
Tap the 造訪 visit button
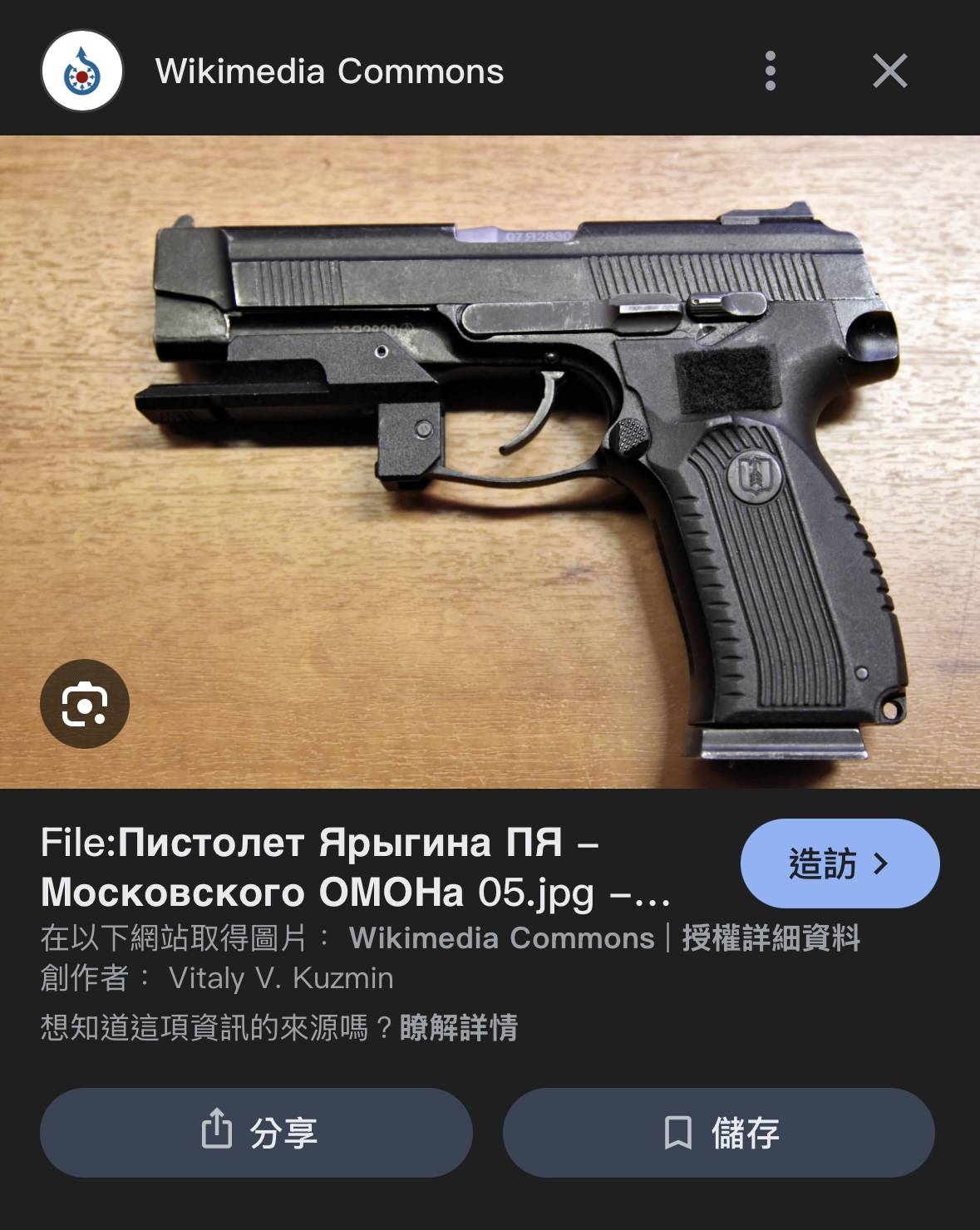pyautogui.click(x=840, y=863)
